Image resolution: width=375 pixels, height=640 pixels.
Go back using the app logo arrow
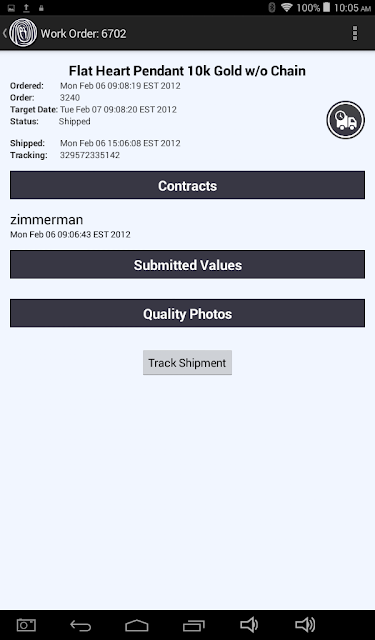20,33
